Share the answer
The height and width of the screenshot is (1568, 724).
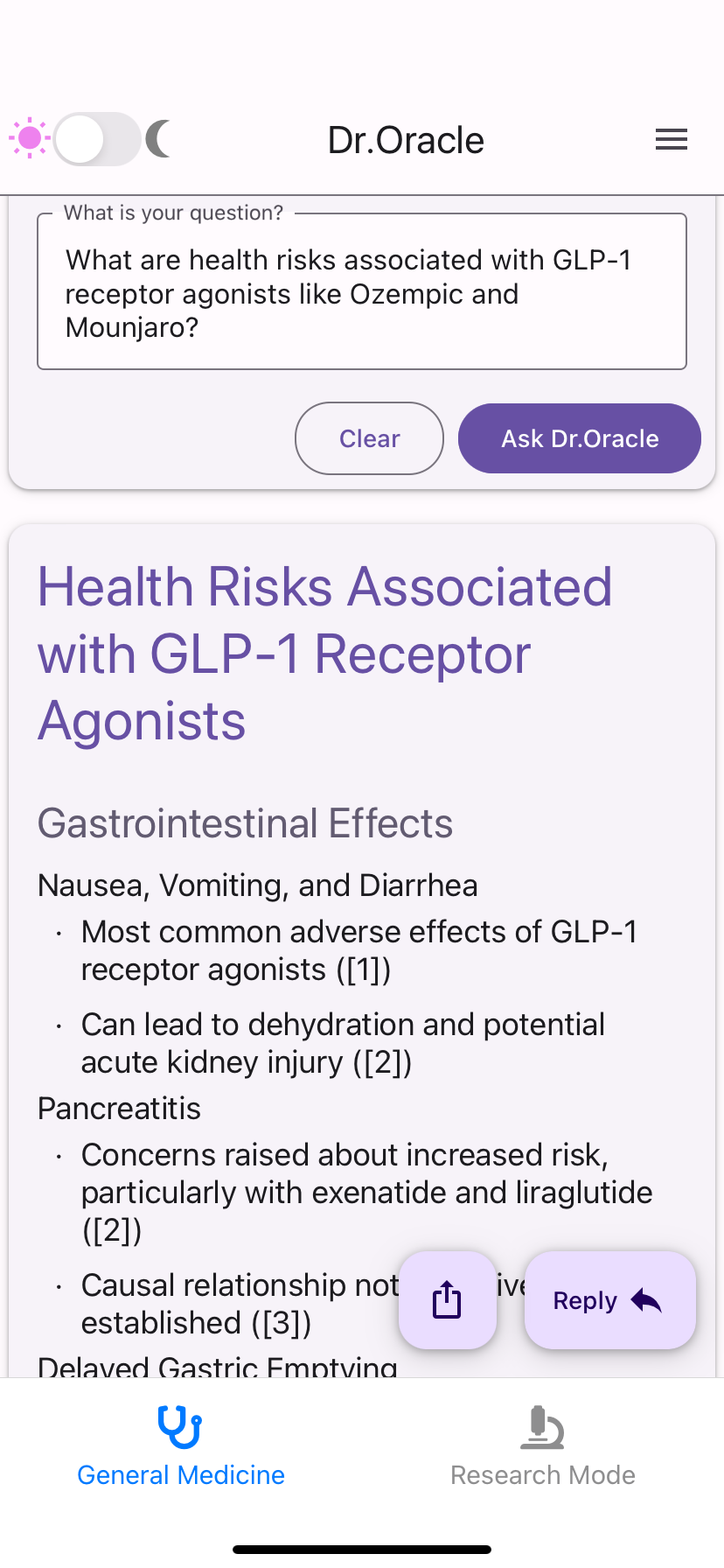pyautogui.click(x=447, y=1299)
